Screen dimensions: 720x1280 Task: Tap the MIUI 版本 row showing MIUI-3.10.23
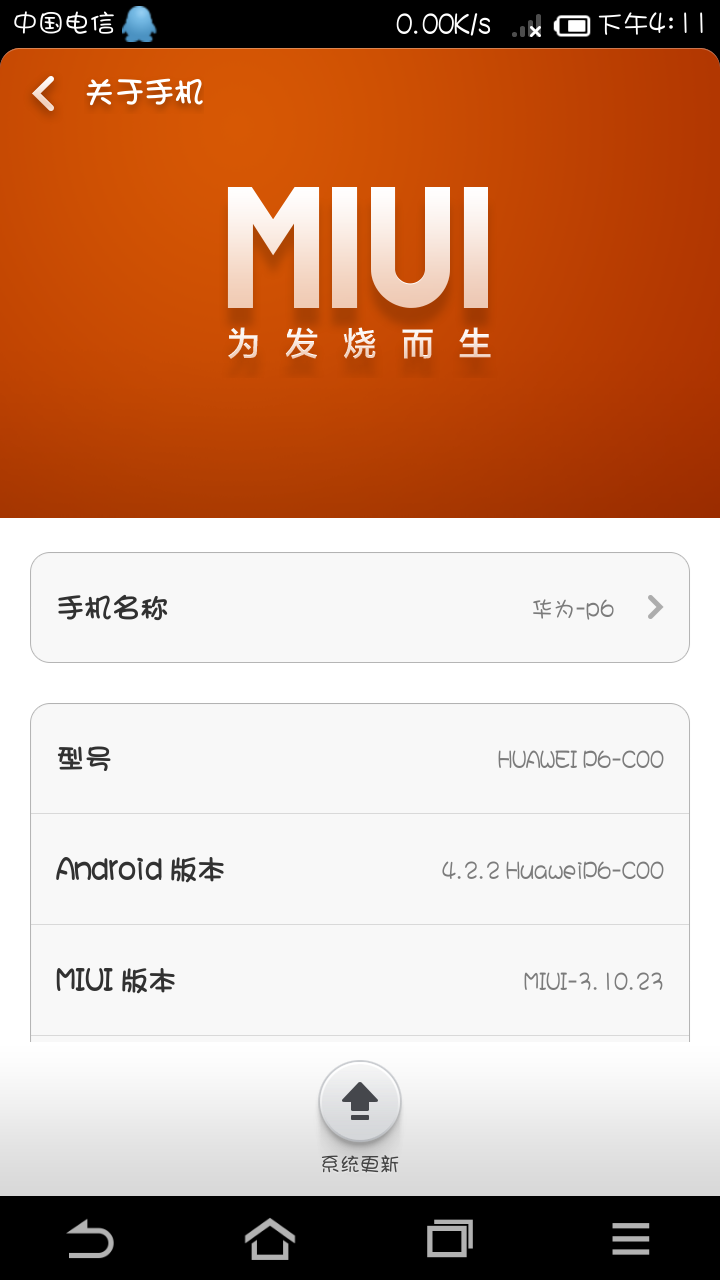pyautogui.click(x=360, y=980)
